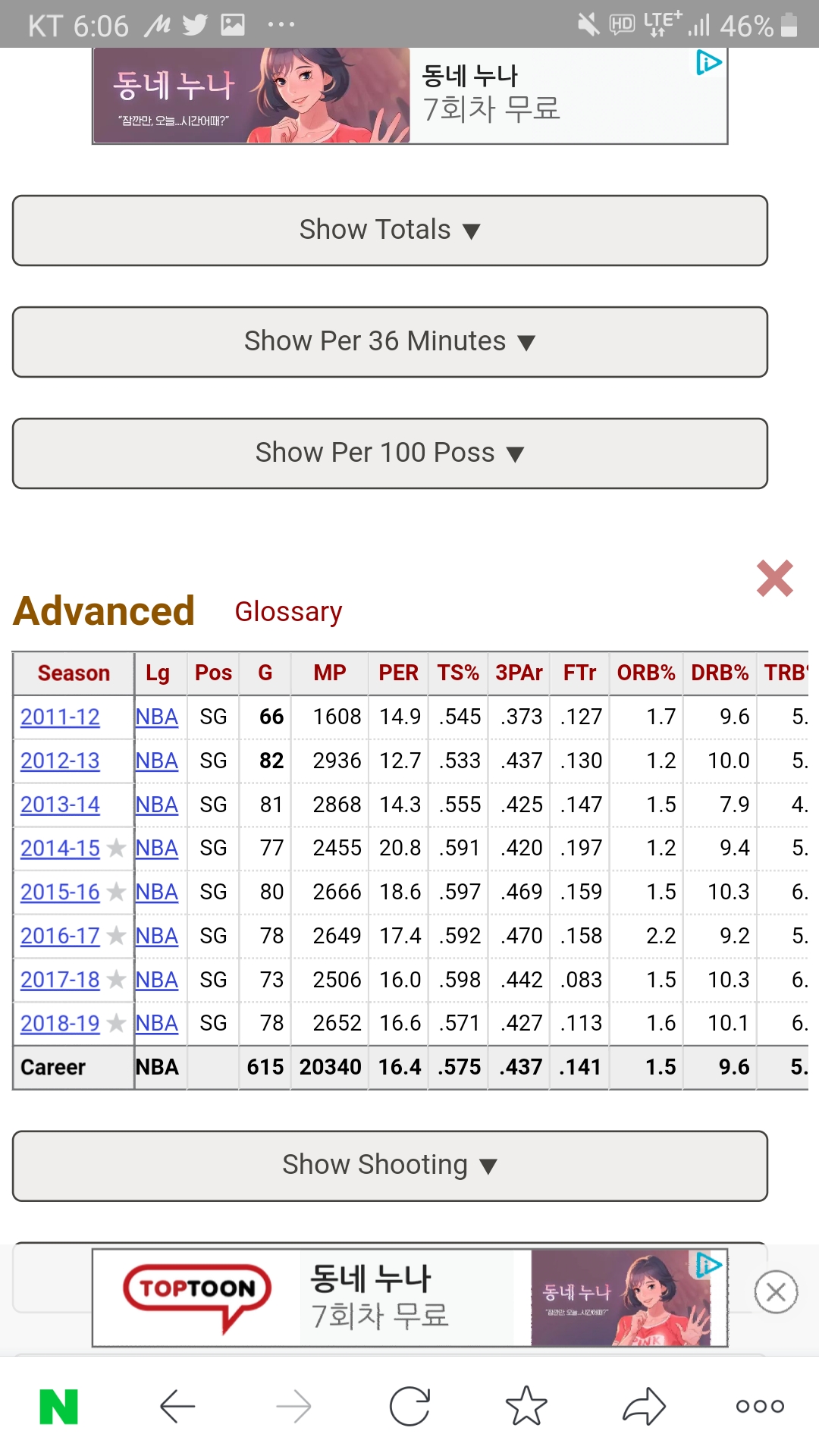Open the top 동네 누나 ad banner

409,96
